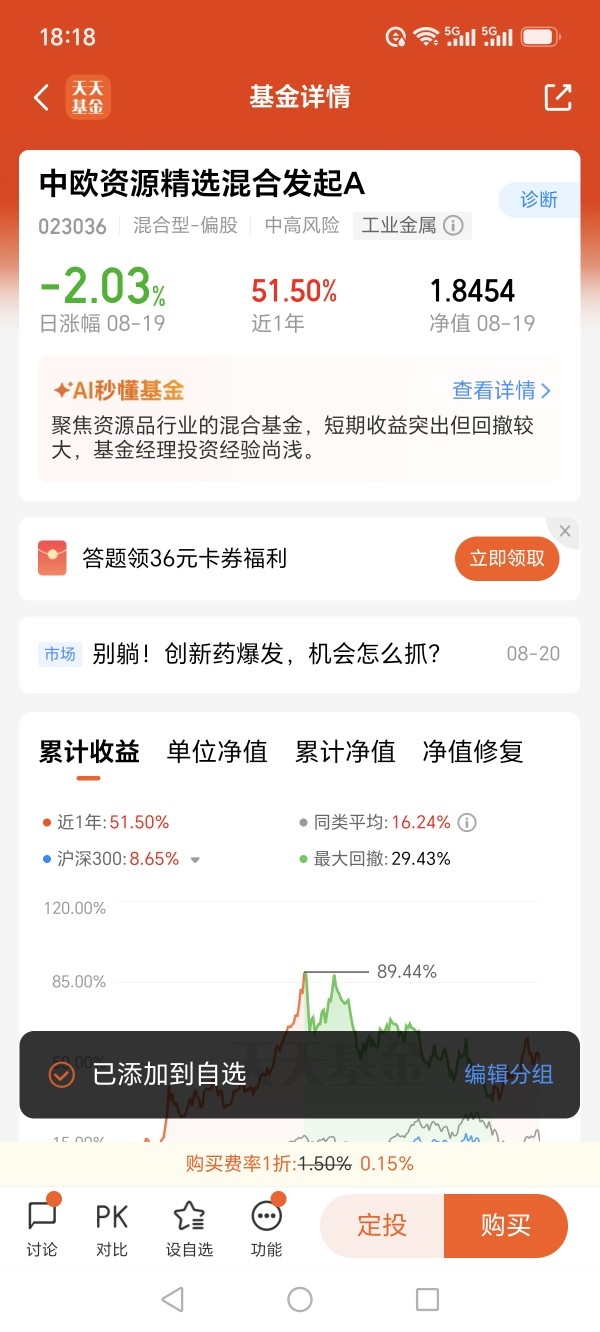Share this fund via the top-right icon

[557, 97]
